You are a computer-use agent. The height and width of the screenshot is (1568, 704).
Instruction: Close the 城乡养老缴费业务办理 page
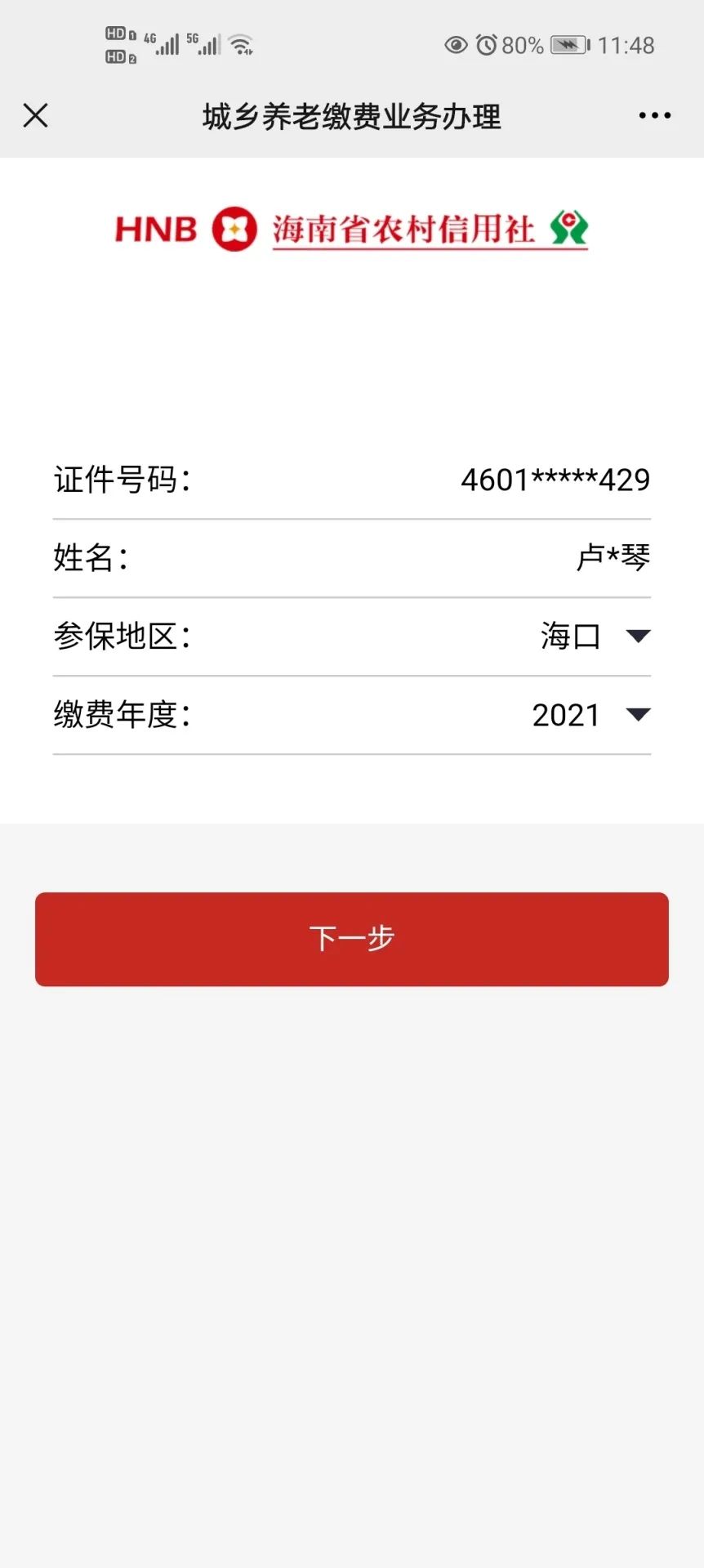point(35,115)
